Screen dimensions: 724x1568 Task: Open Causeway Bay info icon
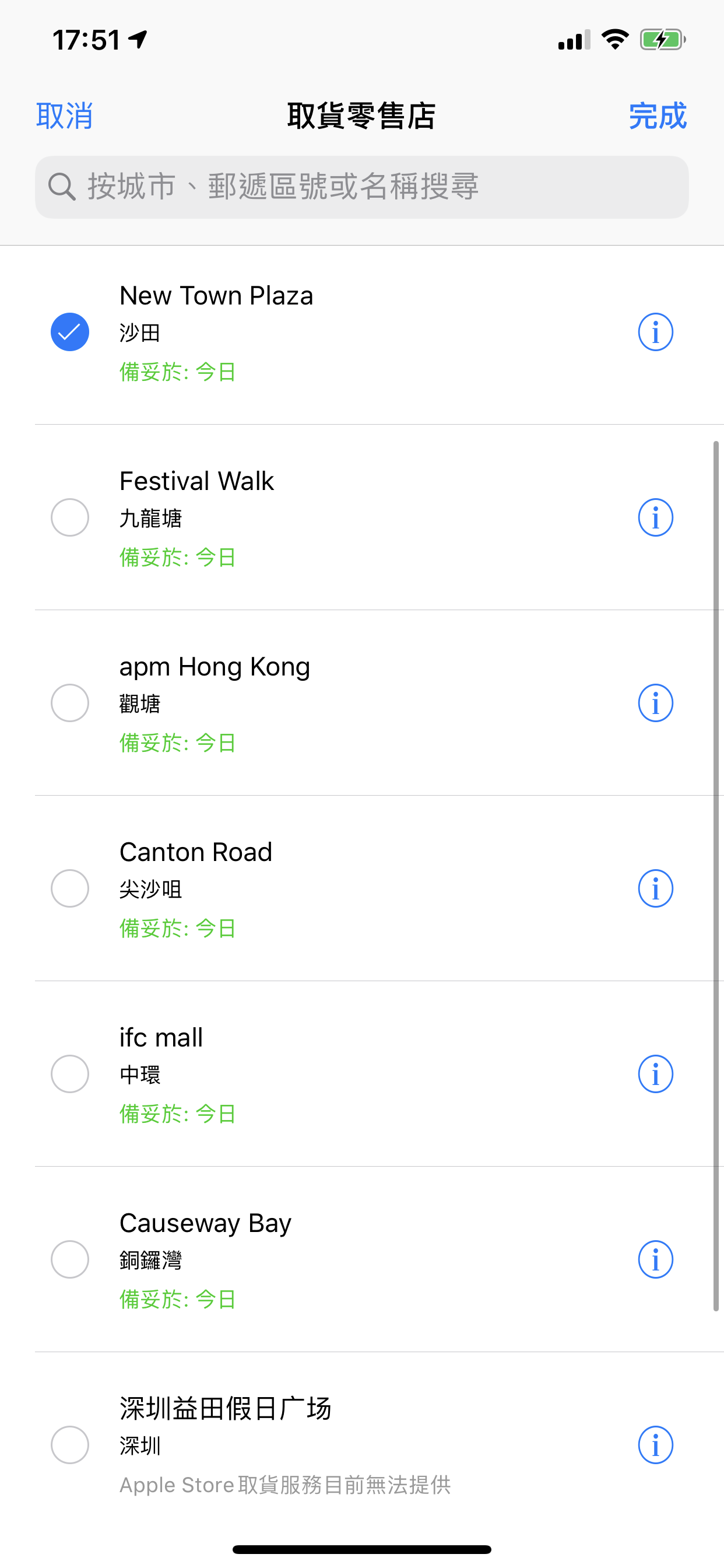pos(655,1259)
